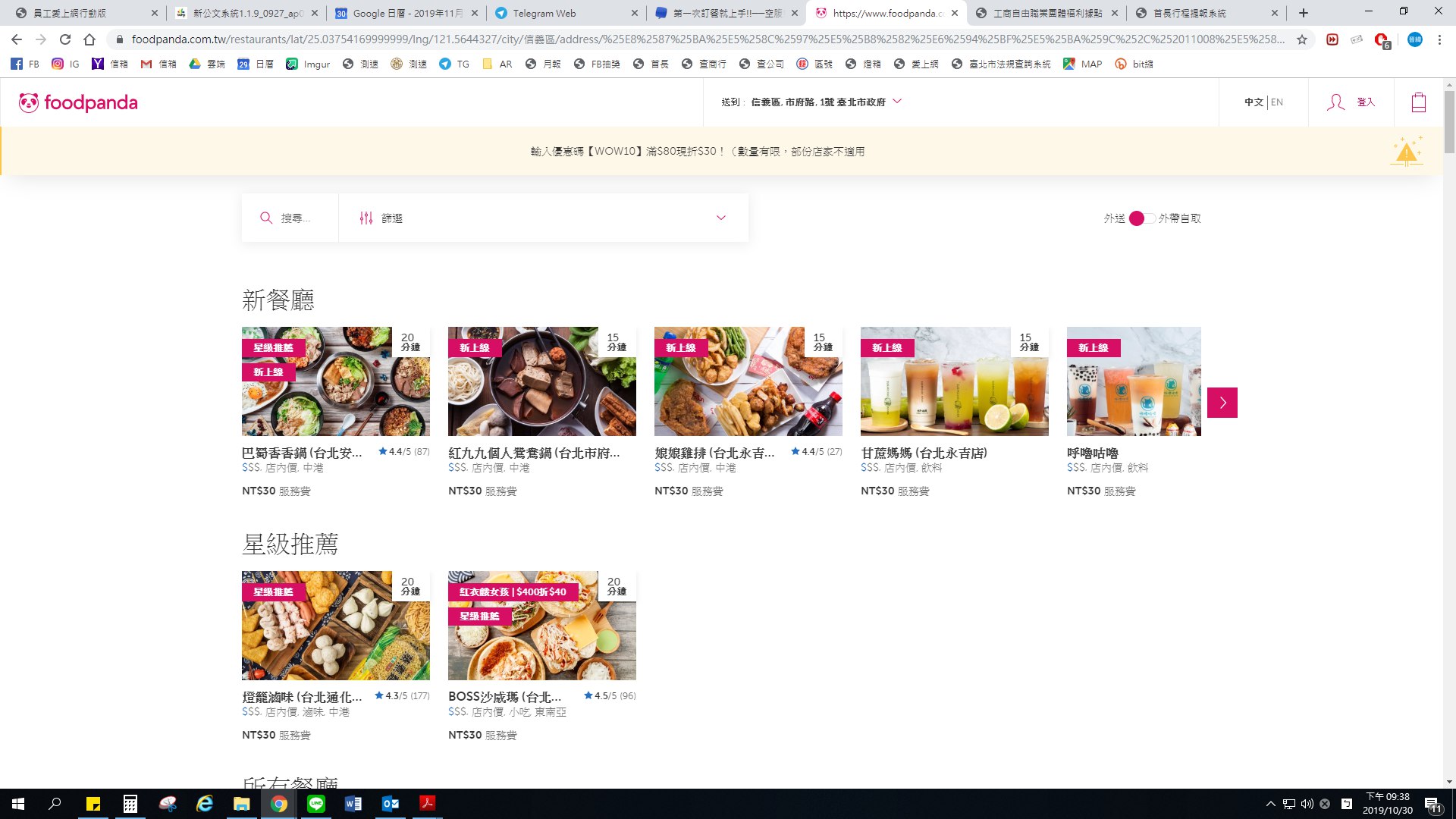The height and width of the screenshot is (819, 1456).
Task: Open 娘娘雞排 restaurant card
Action: [748, 381]
